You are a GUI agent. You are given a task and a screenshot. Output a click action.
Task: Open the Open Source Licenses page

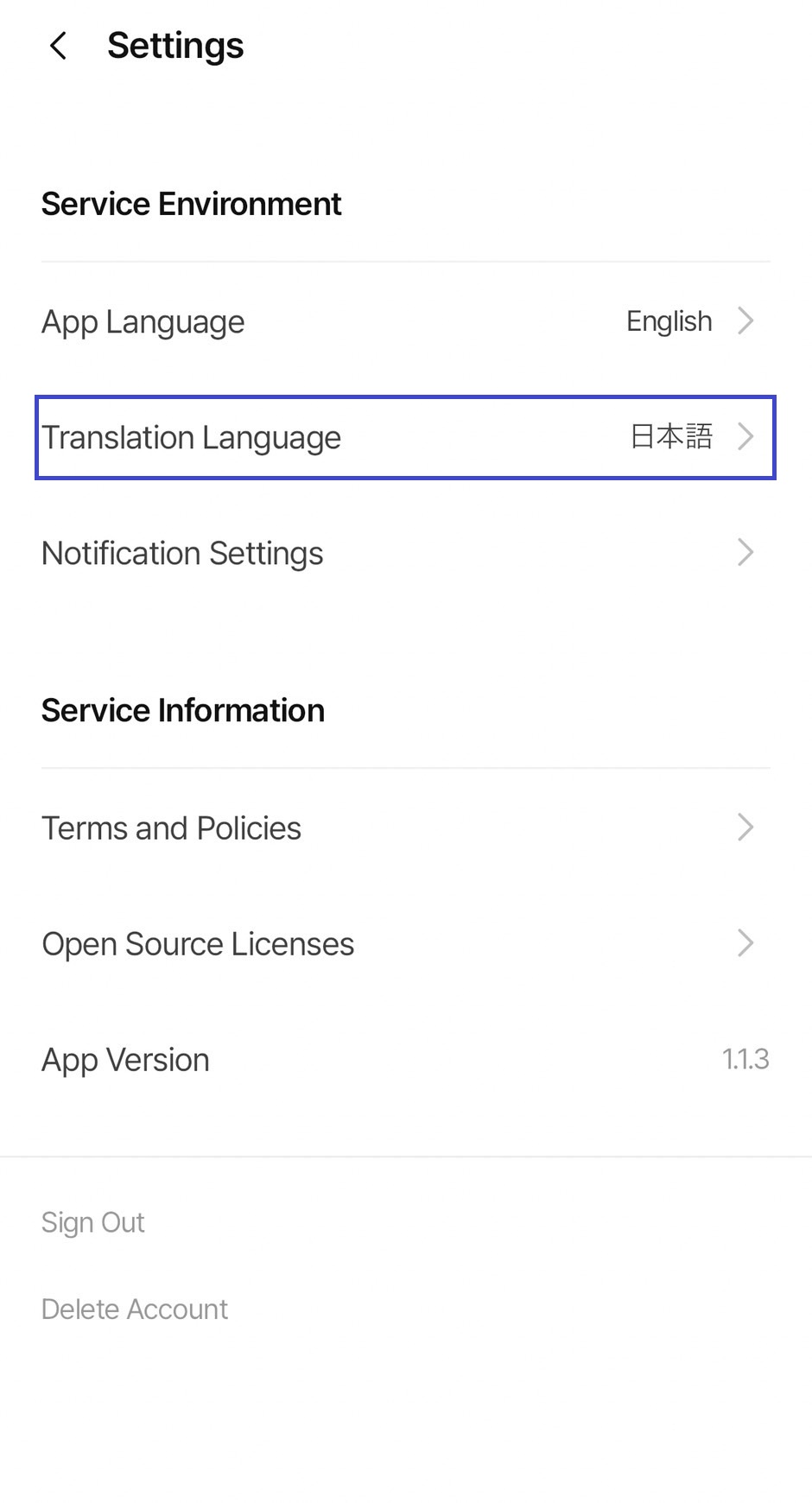click(x=404, y=943)
